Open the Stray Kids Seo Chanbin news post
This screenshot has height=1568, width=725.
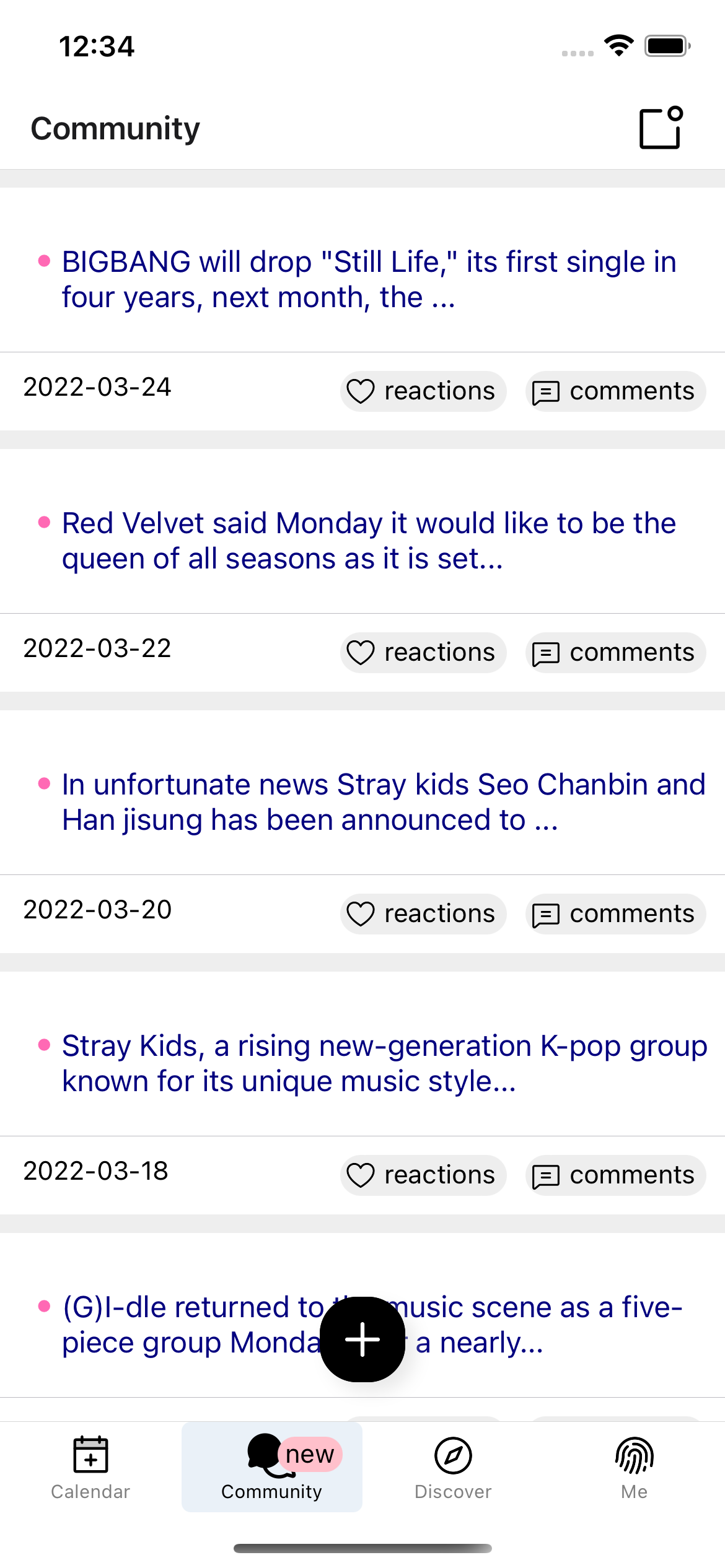tap(383, 802)
